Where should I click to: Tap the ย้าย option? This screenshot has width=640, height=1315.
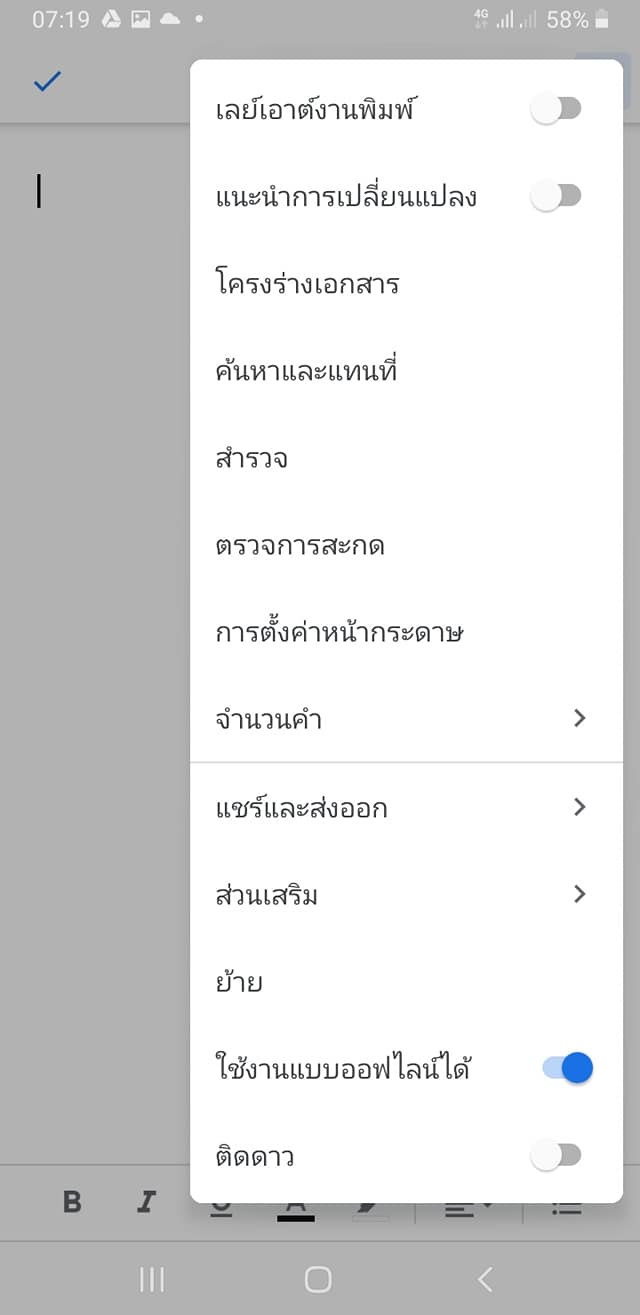pos(240,982)
